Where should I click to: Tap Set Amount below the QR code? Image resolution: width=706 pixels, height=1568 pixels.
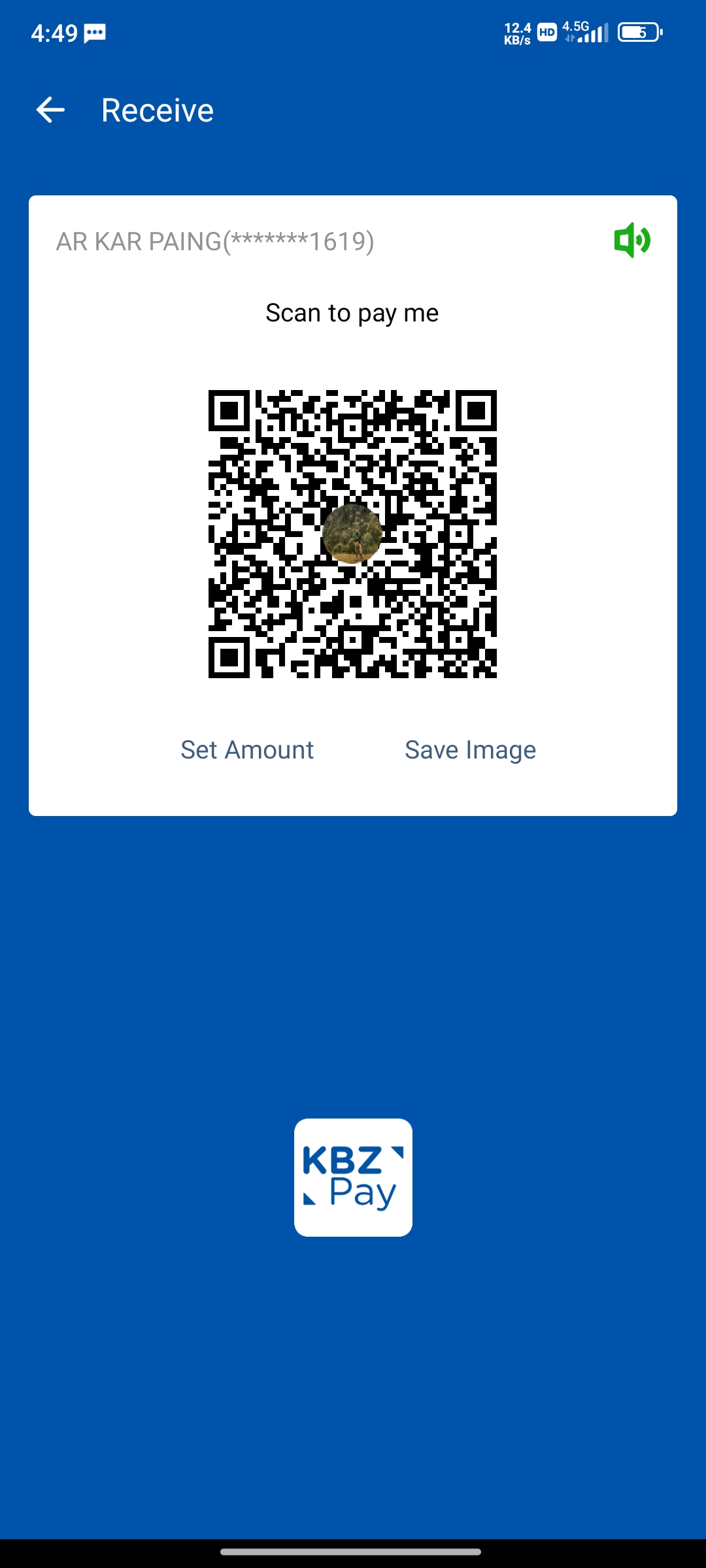pyautogui.click(x=247, y=750)
